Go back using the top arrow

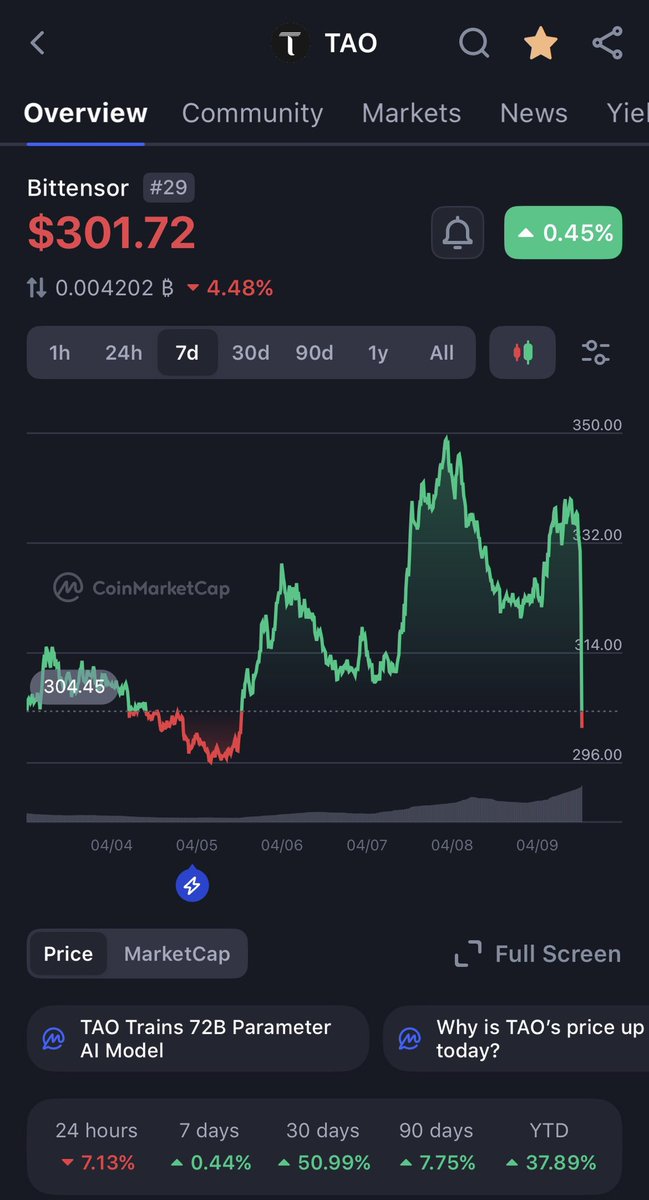pos(38,43)
